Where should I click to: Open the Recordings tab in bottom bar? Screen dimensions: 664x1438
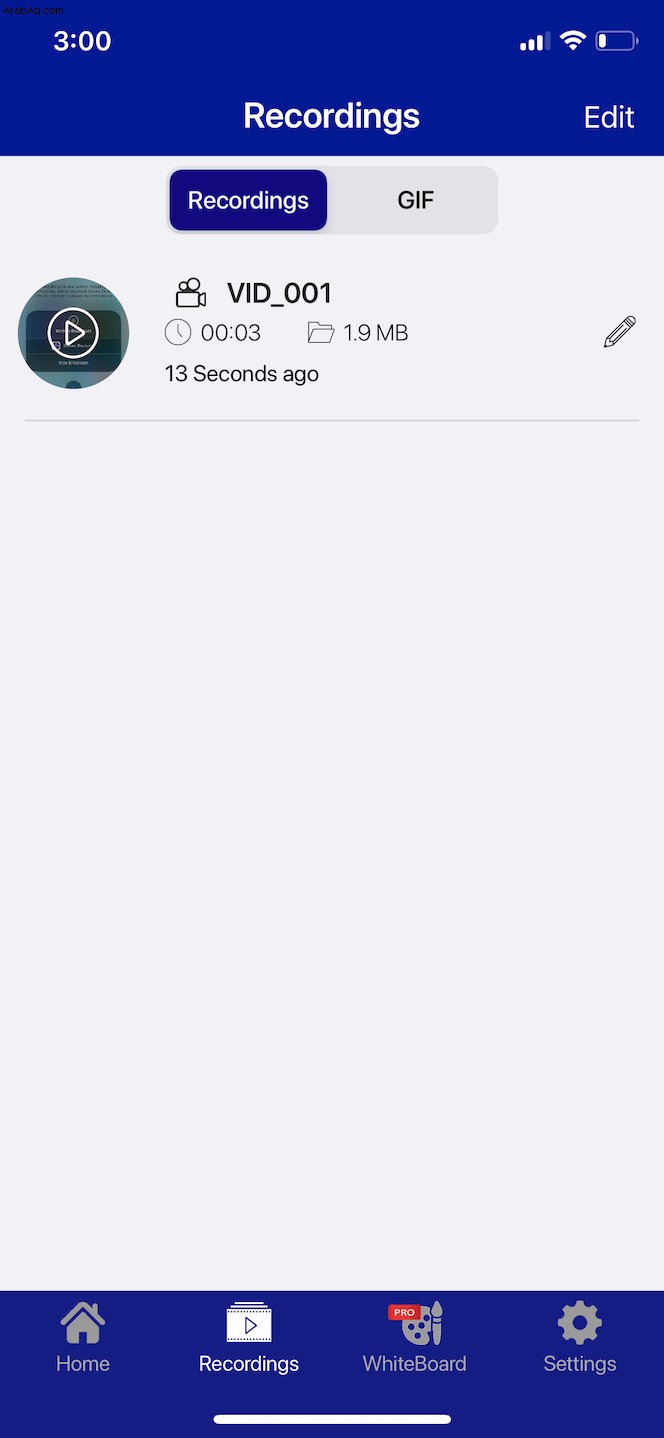[249, 1338]
